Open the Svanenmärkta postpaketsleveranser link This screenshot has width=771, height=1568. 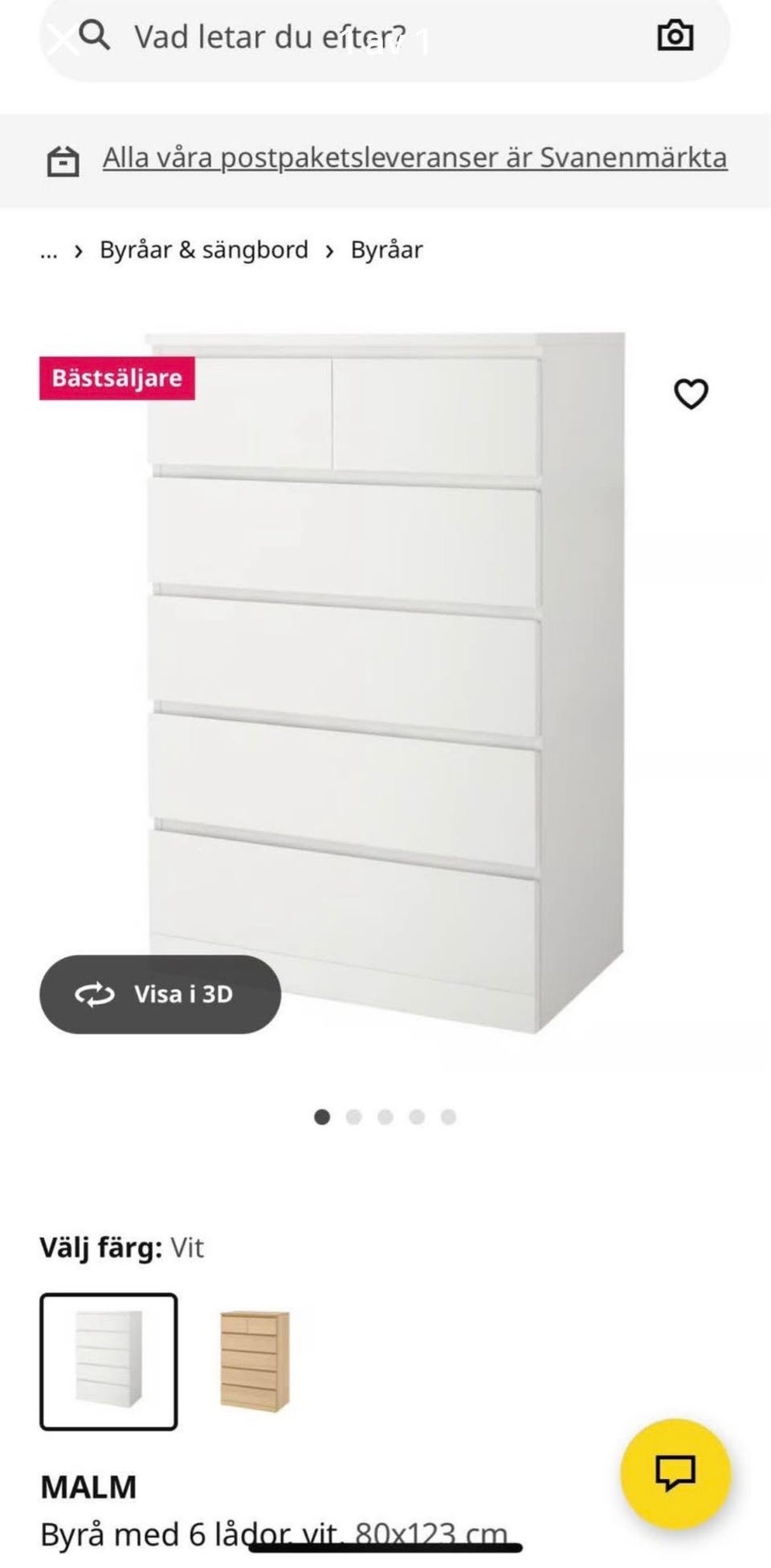click(x=414, y=158)
